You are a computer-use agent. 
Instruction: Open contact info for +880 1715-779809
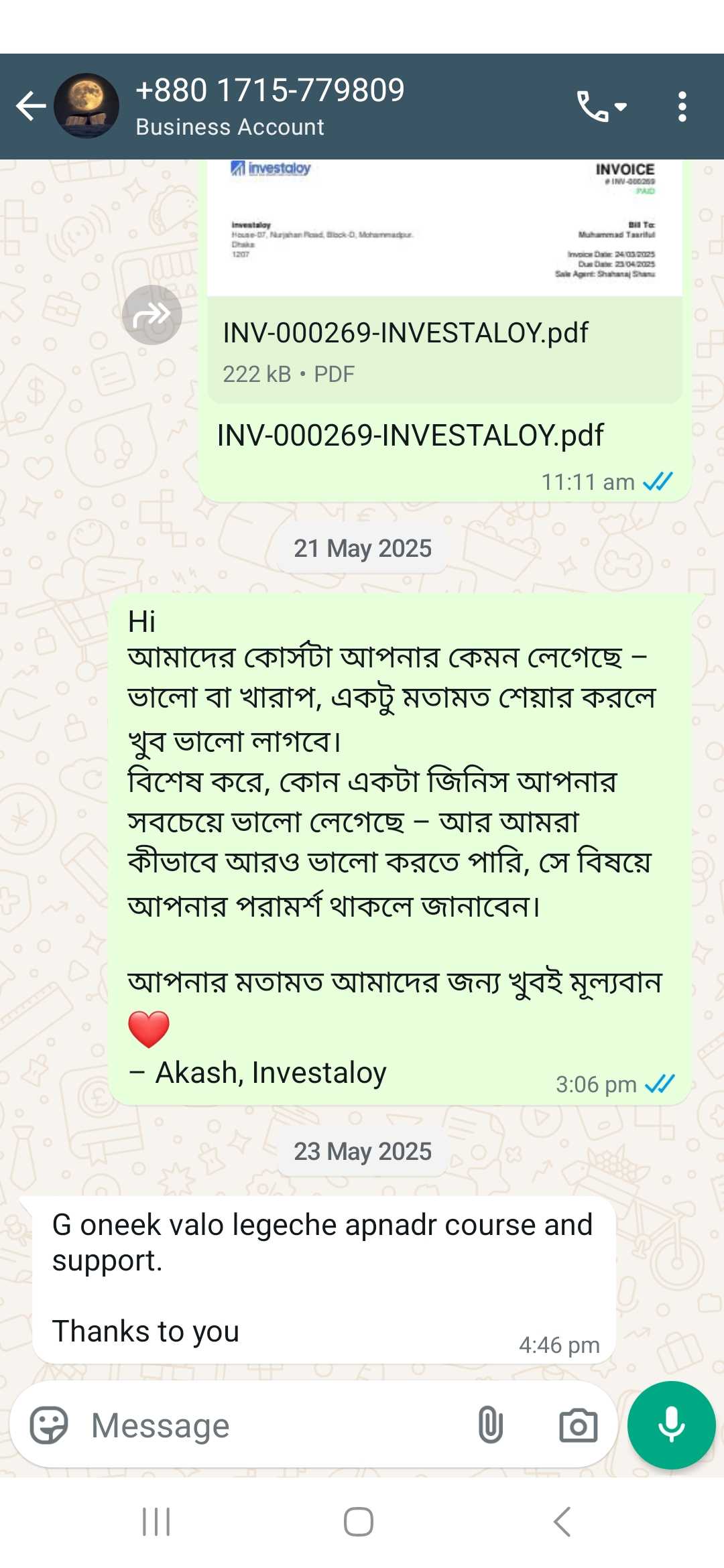click(x=269, y=106)
